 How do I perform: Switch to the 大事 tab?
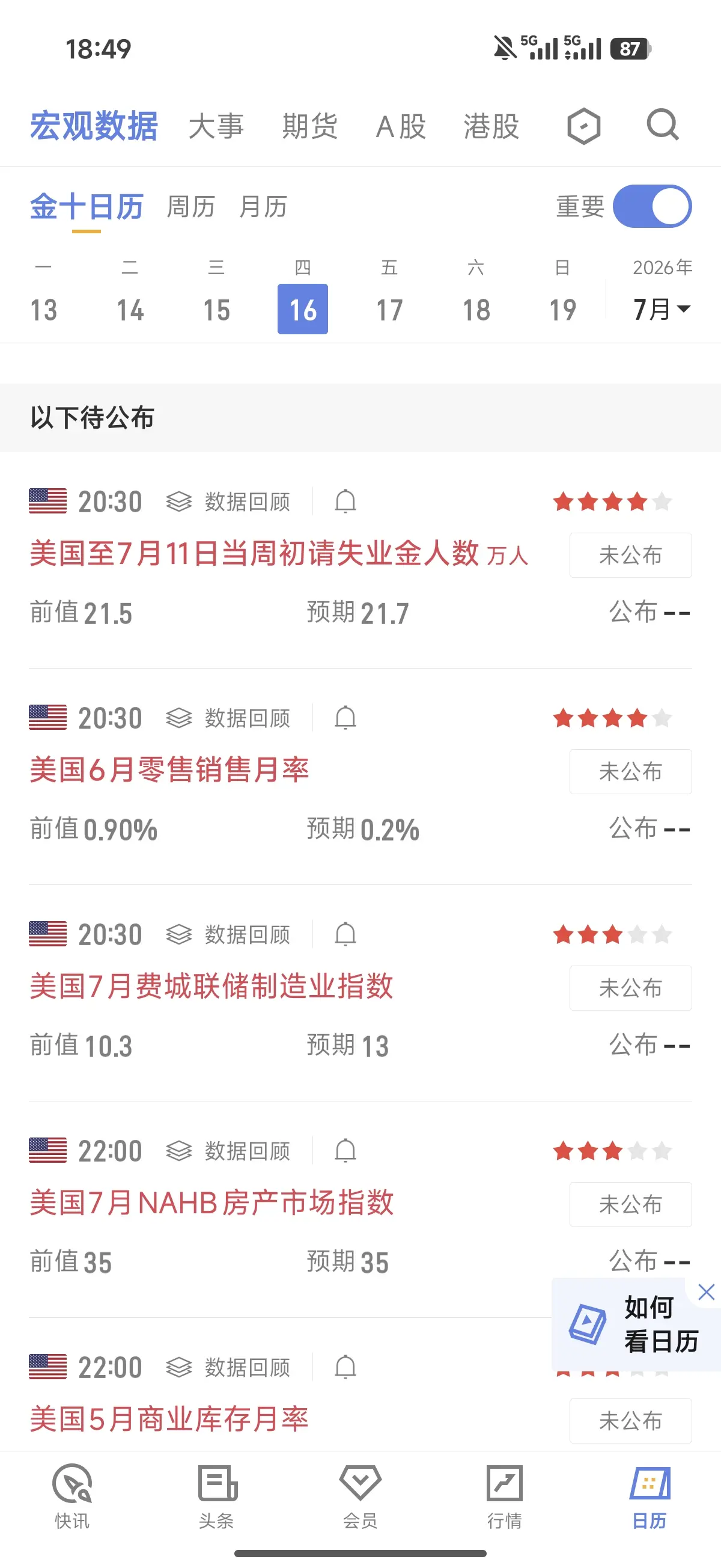216,127
